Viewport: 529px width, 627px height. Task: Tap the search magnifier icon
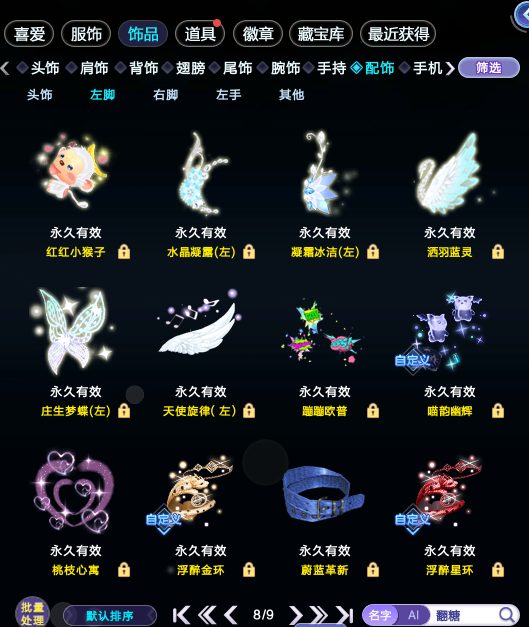pyautogui.click(x=506, y=615)
